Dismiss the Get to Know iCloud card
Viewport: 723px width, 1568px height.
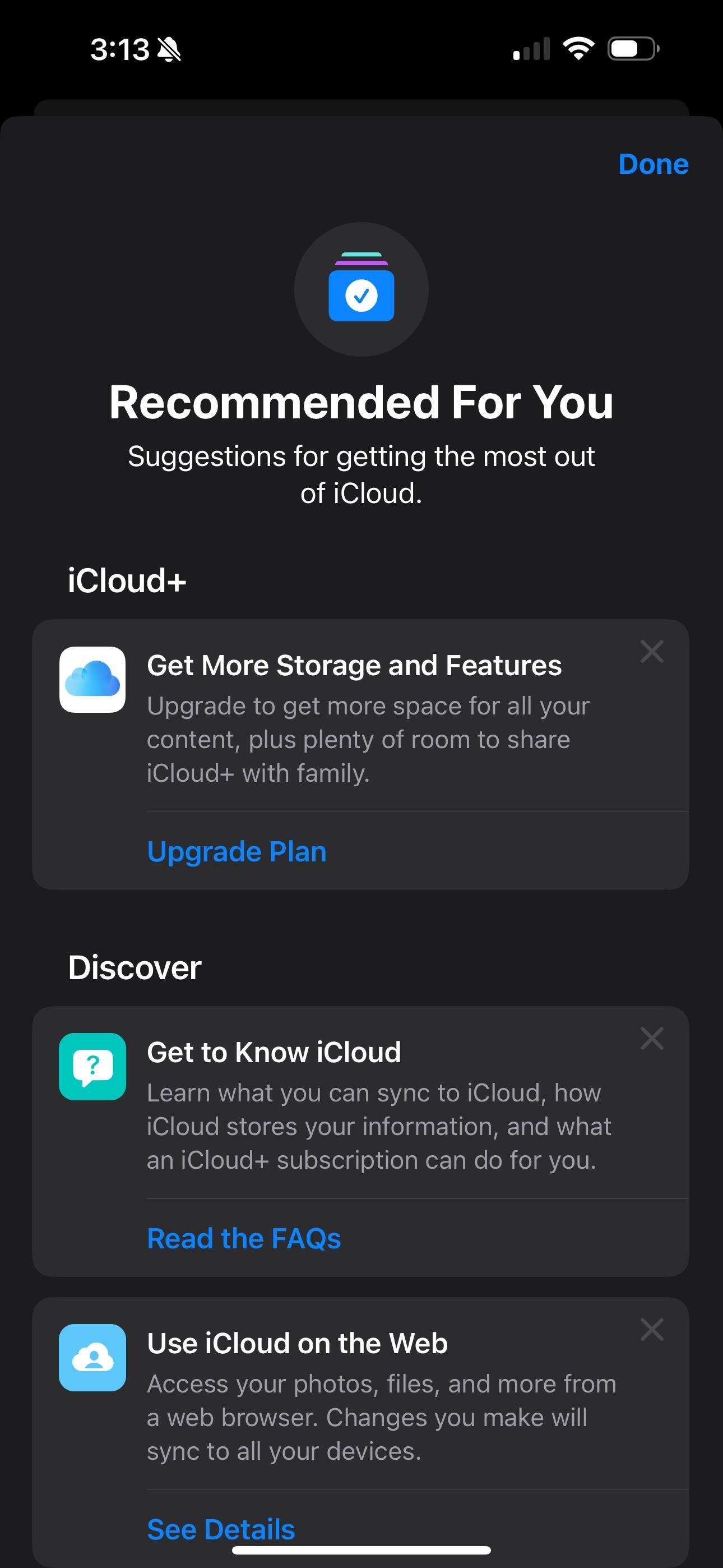[x=651, y=1039]
